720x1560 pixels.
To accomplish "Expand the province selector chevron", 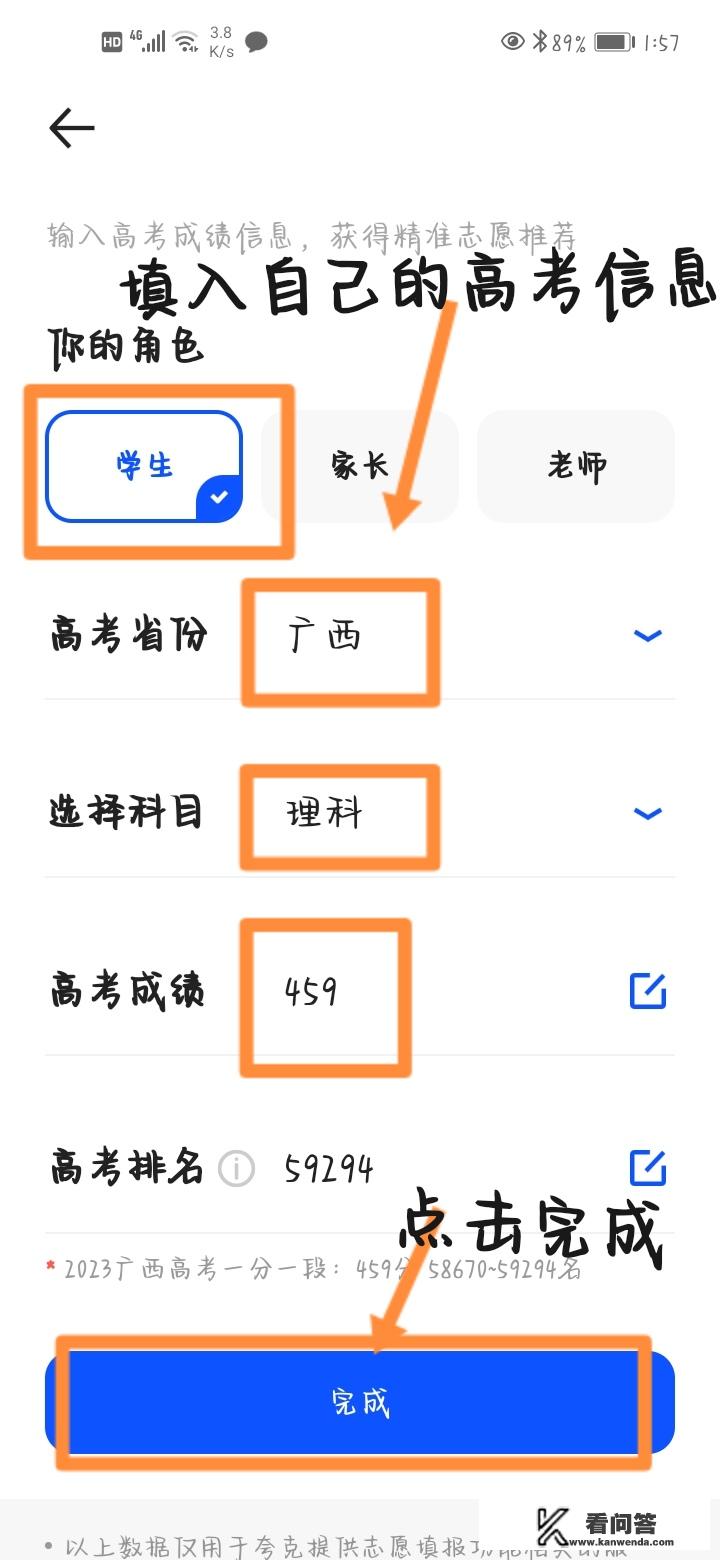I will tap(648, 635).
